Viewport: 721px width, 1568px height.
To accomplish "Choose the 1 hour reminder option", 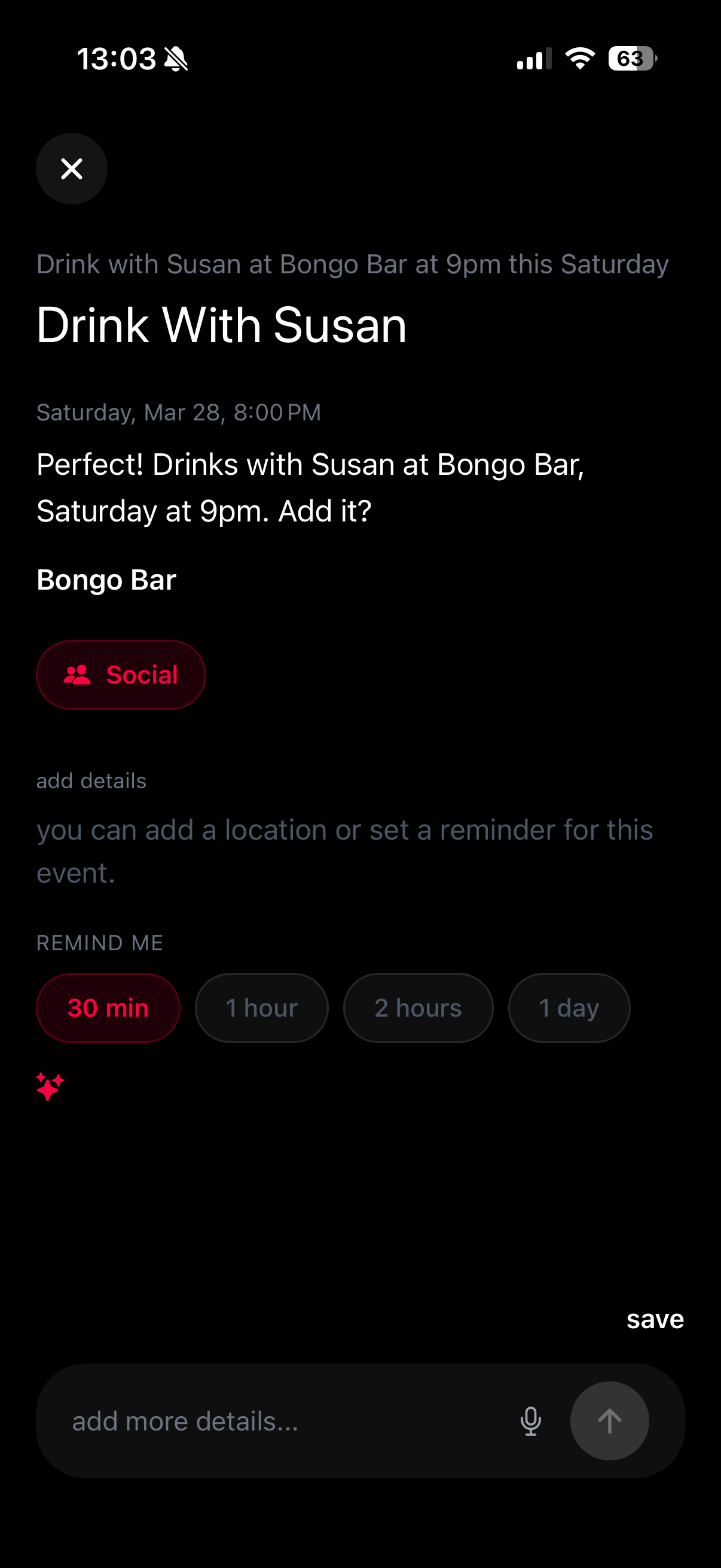I will pyautogui.click(x=262, y=1008).
